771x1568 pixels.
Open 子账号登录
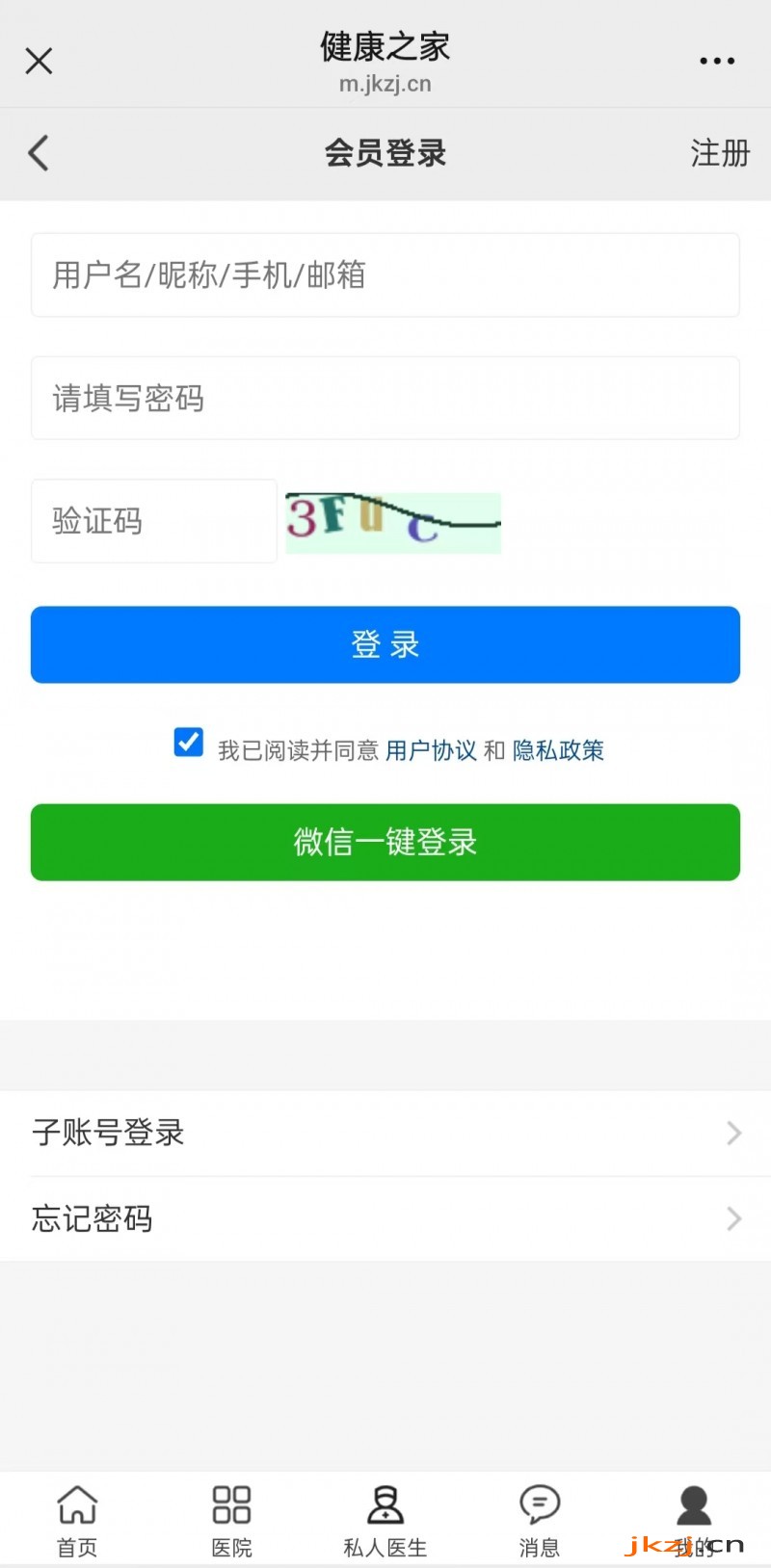(385, 1133)
